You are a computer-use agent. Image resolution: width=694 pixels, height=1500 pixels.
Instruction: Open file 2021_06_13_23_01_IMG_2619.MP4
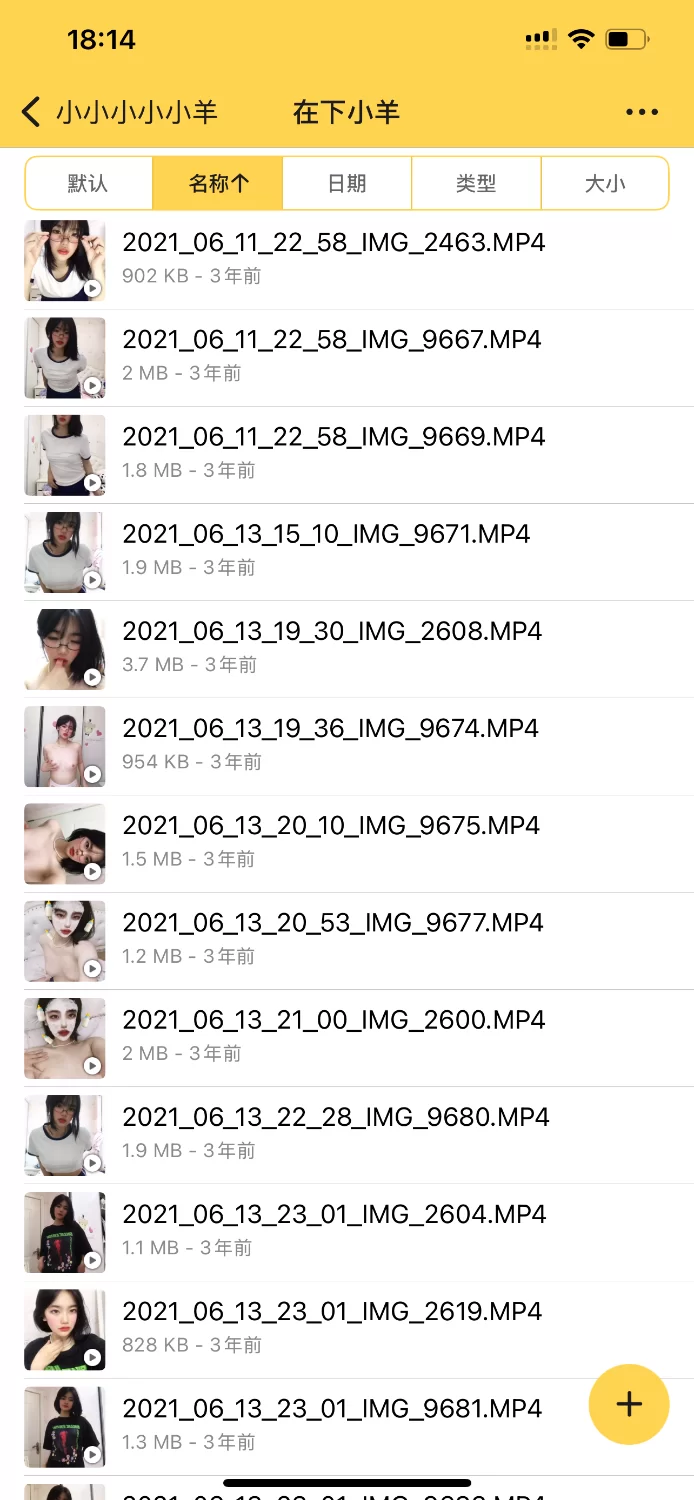click(x=332, y=1326)
